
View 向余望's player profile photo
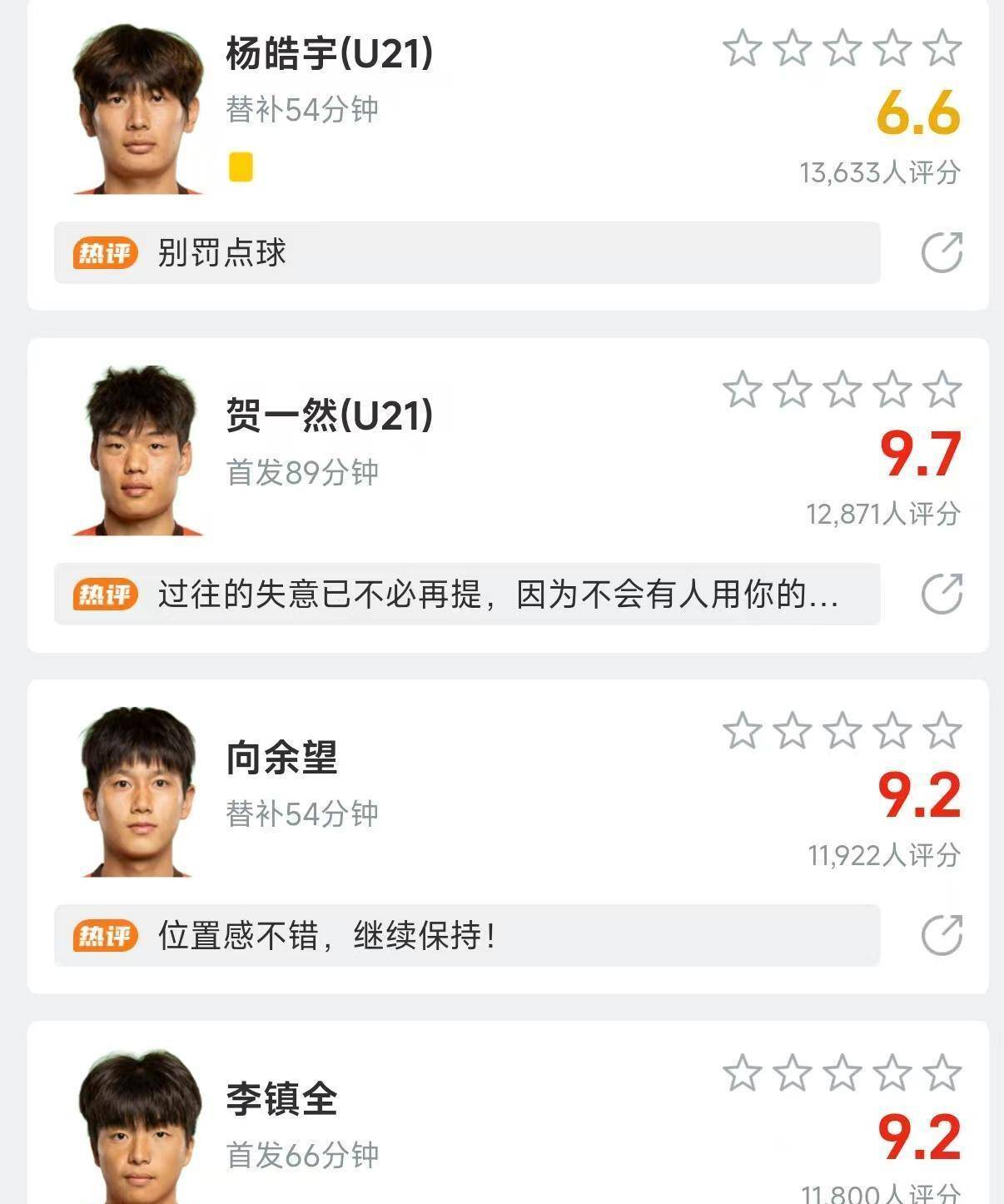coord(138,793)
